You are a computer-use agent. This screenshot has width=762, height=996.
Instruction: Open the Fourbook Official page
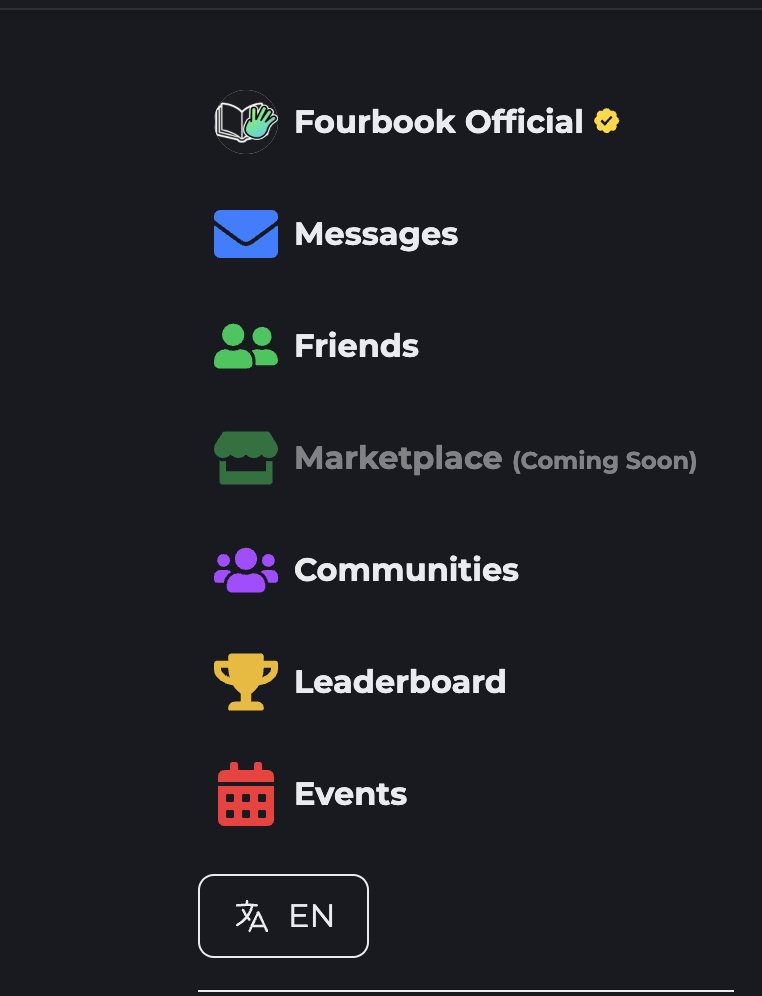(437, 122)
